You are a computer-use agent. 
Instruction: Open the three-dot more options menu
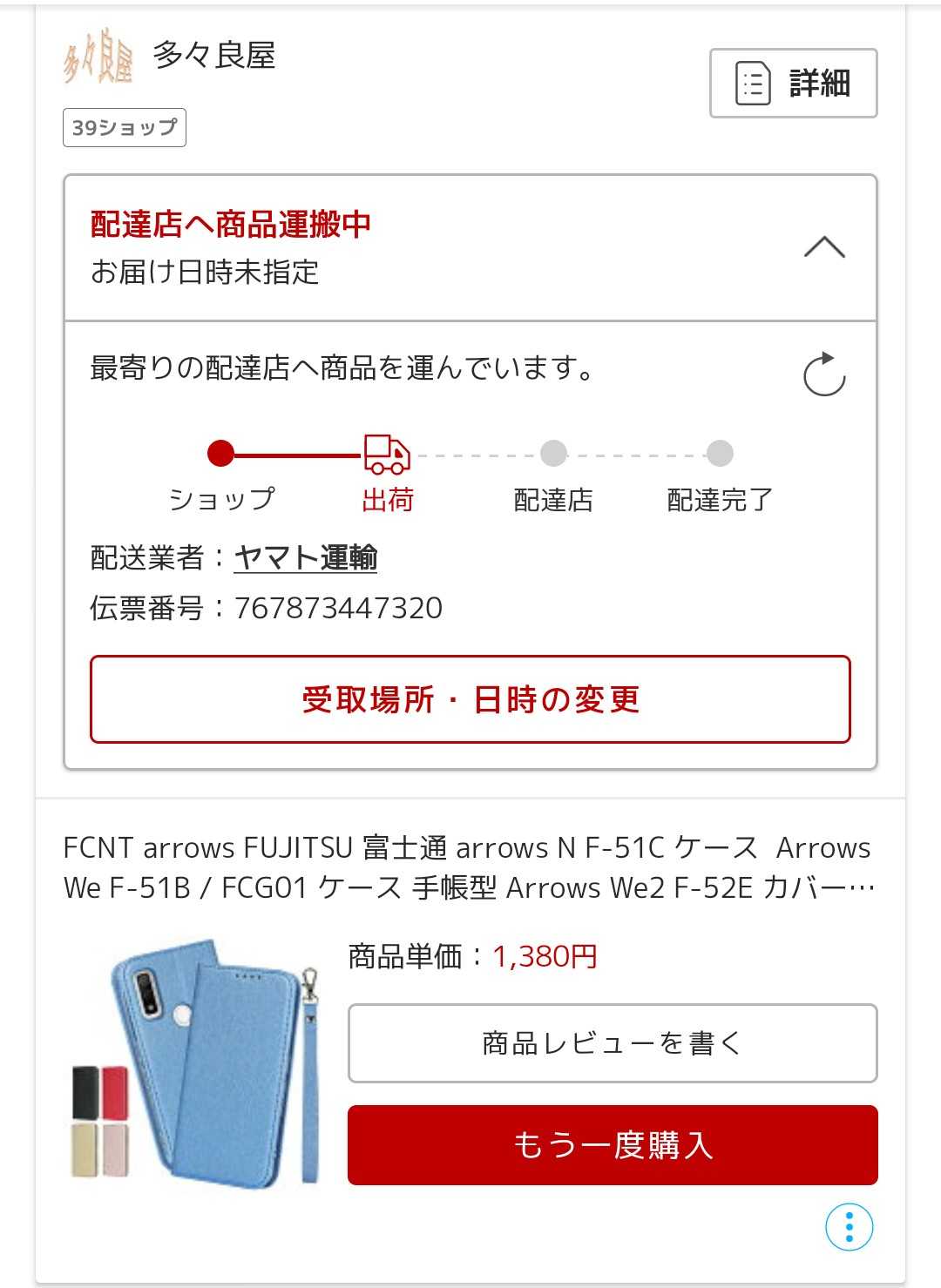pyautogui.click(x=849, y=1227)
